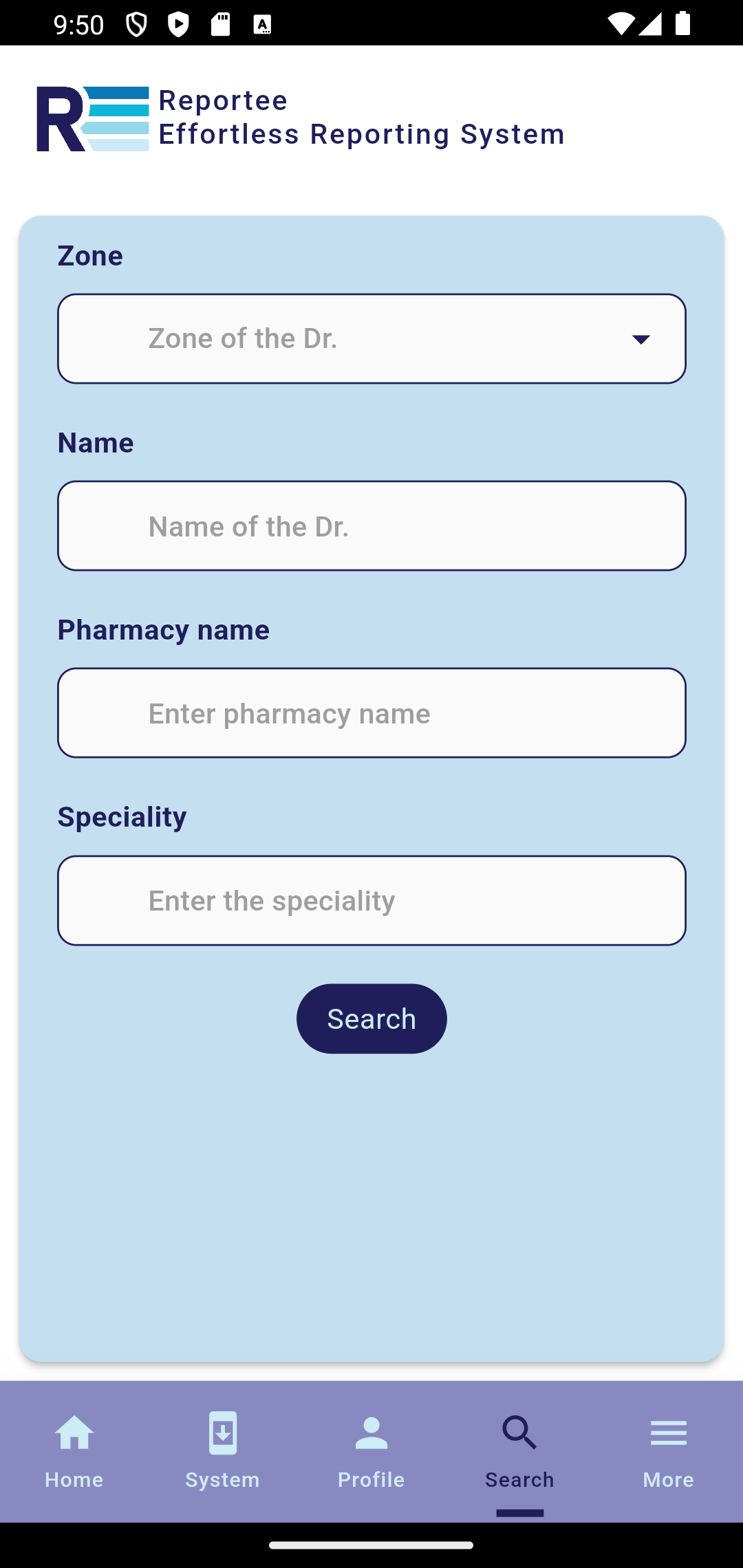Select the Enter the speciality field

tap(371, 900)
